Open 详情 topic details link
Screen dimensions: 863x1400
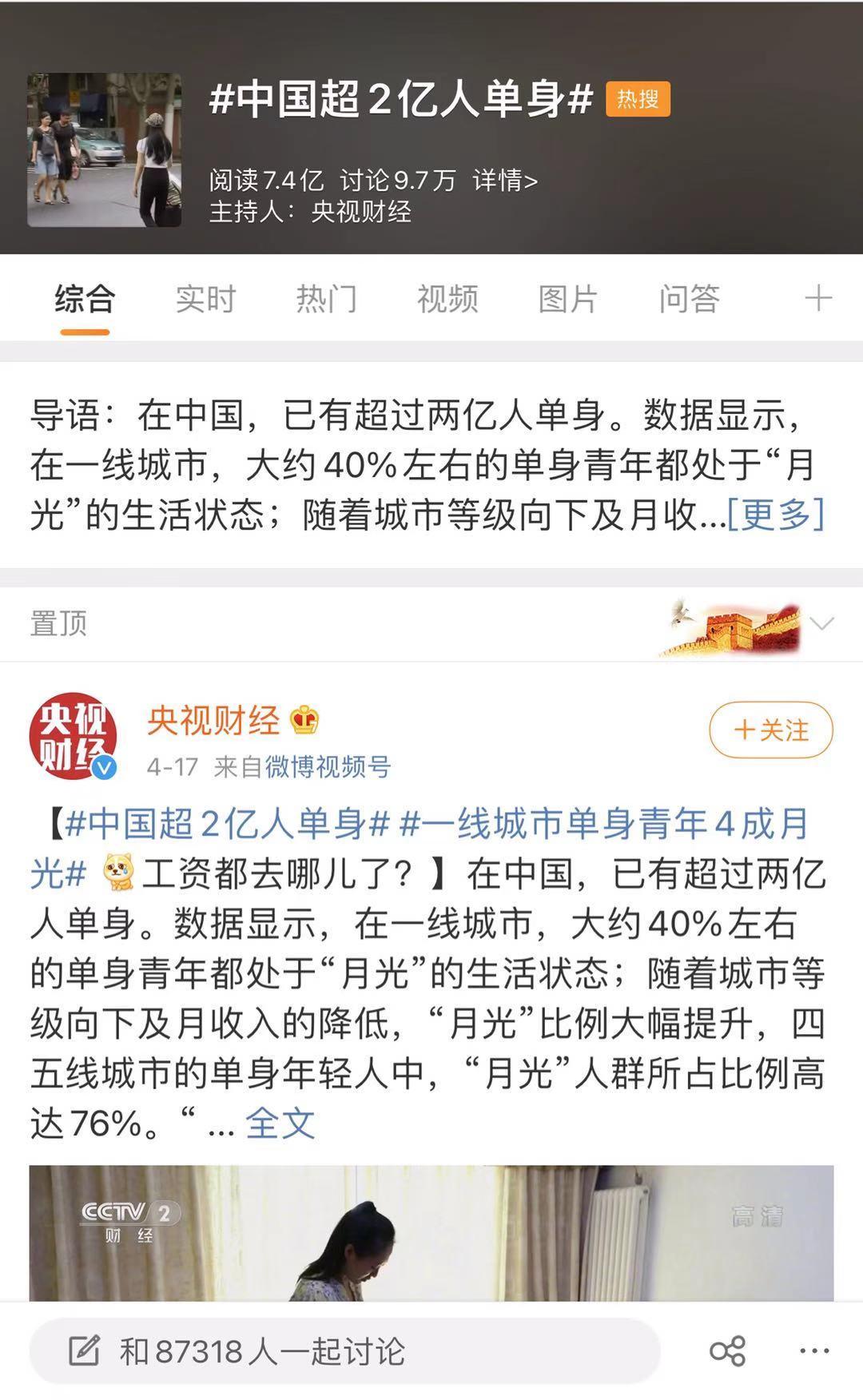point(505,181)
